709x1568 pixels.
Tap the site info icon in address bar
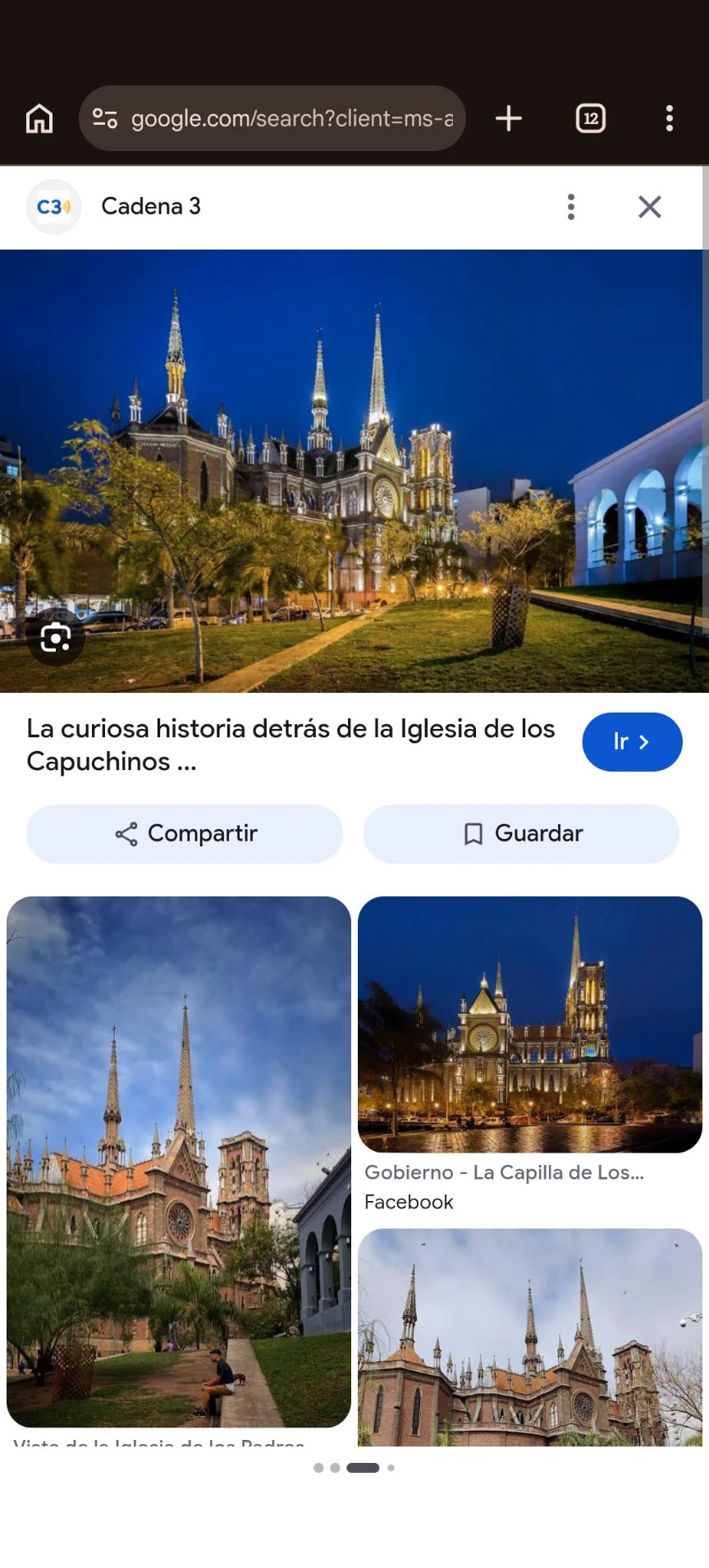105,118
